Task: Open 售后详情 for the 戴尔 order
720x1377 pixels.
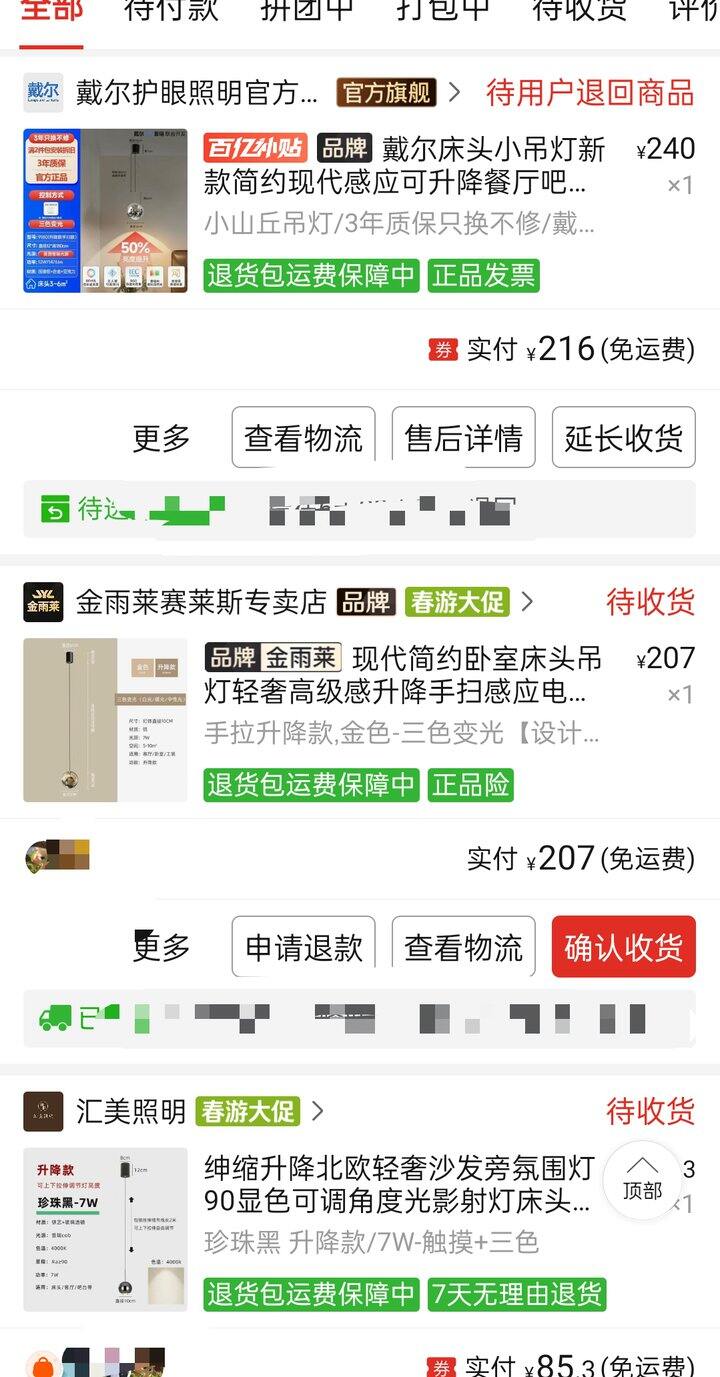Action: pyautogui.click(x=464, y=438)
